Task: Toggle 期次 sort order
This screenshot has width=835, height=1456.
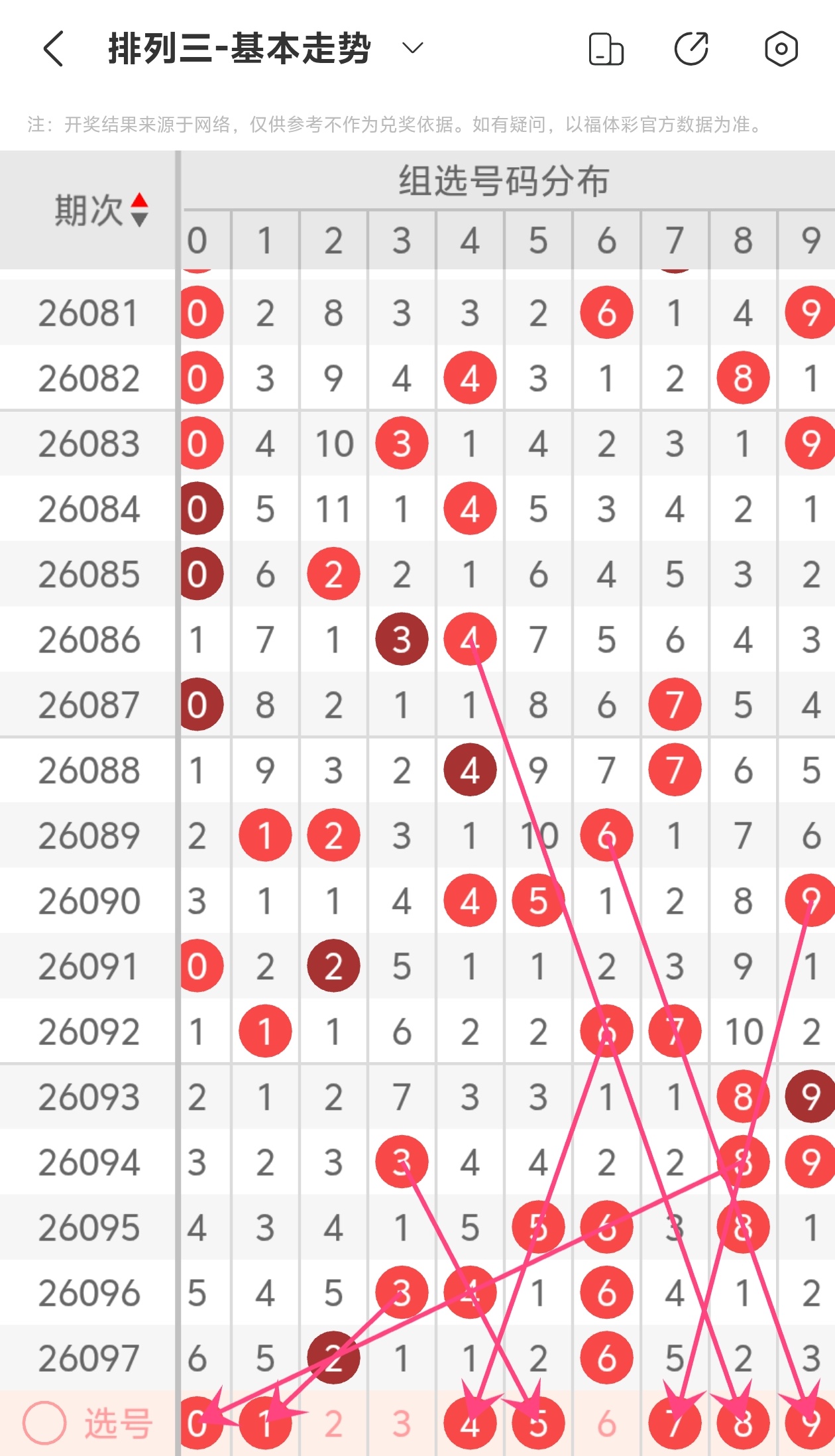Action: tap(139, 210)
